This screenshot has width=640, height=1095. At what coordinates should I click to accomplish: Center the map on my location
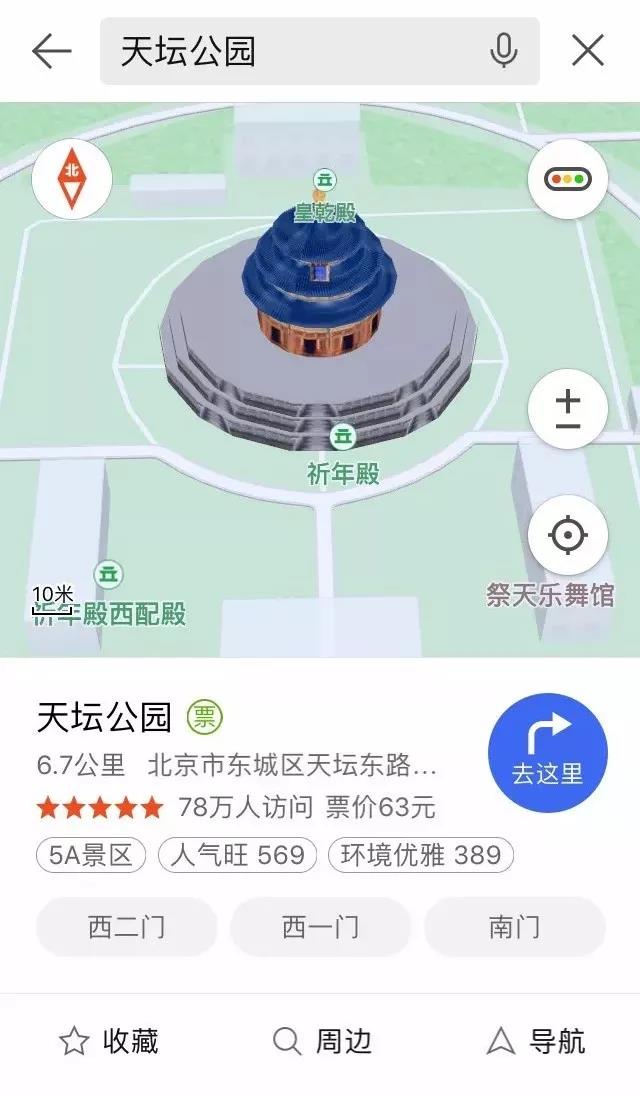tap(568, 536)
